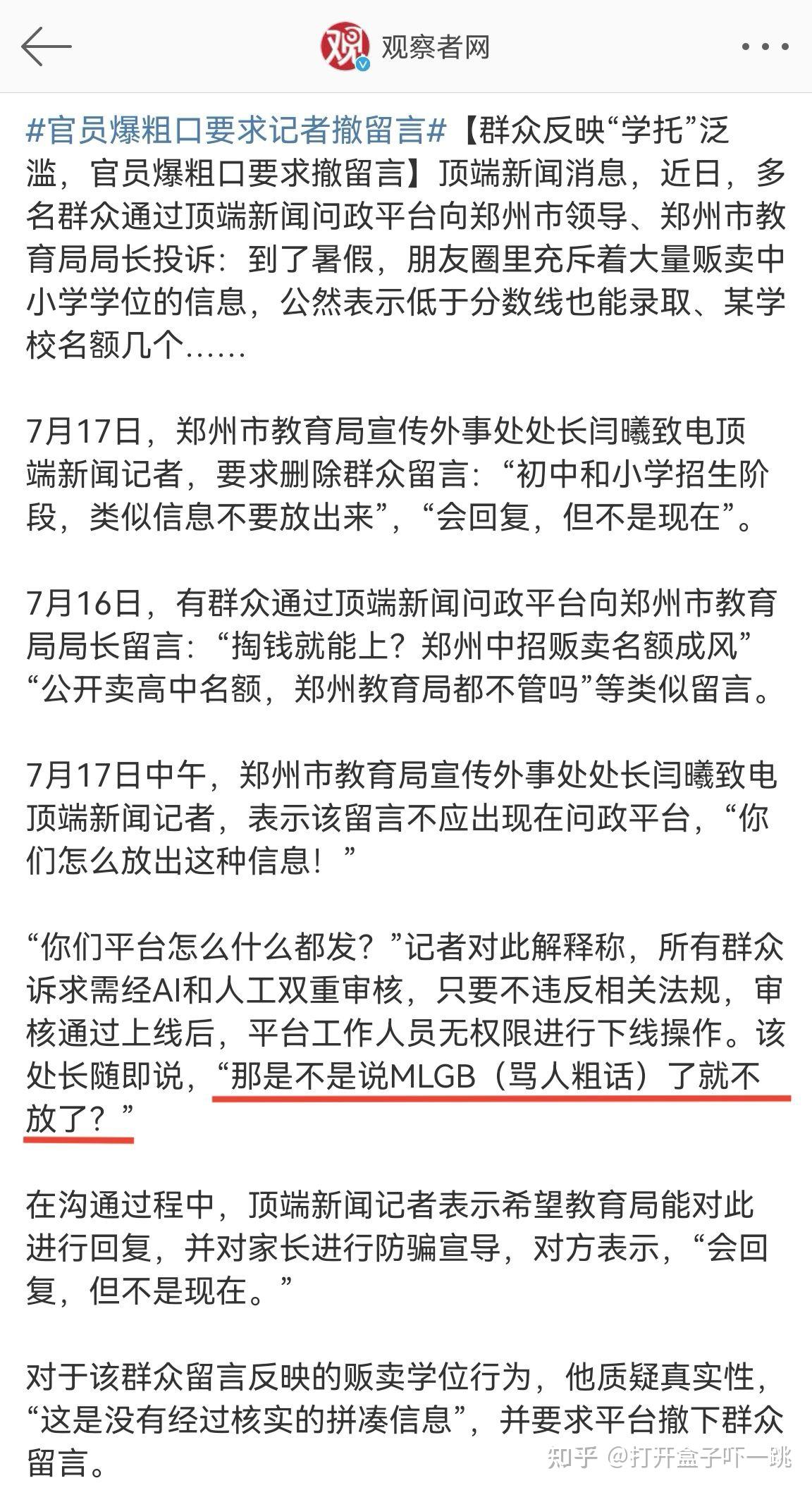Go back using the arrow icon
Viewport: 812px width, 1490px height.
tap(47, 47)
